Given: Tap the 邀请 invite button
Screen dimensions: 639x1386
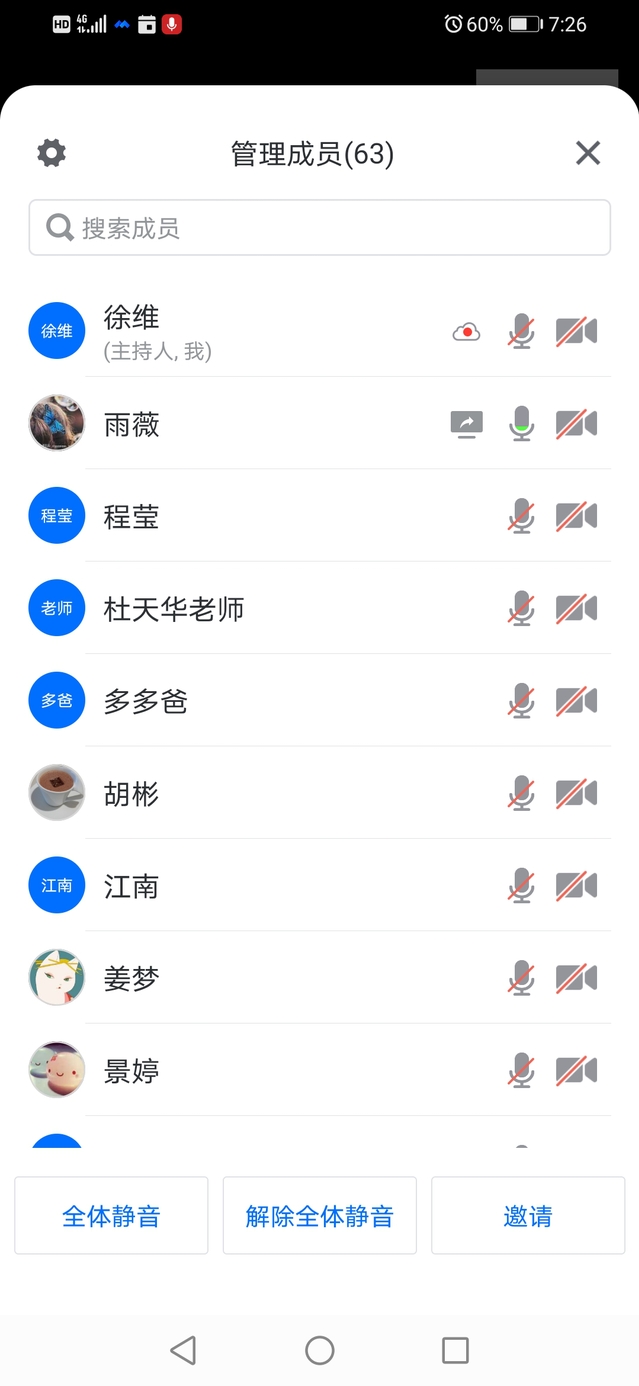Looking at the screenshot, I should click(528, 1216).
